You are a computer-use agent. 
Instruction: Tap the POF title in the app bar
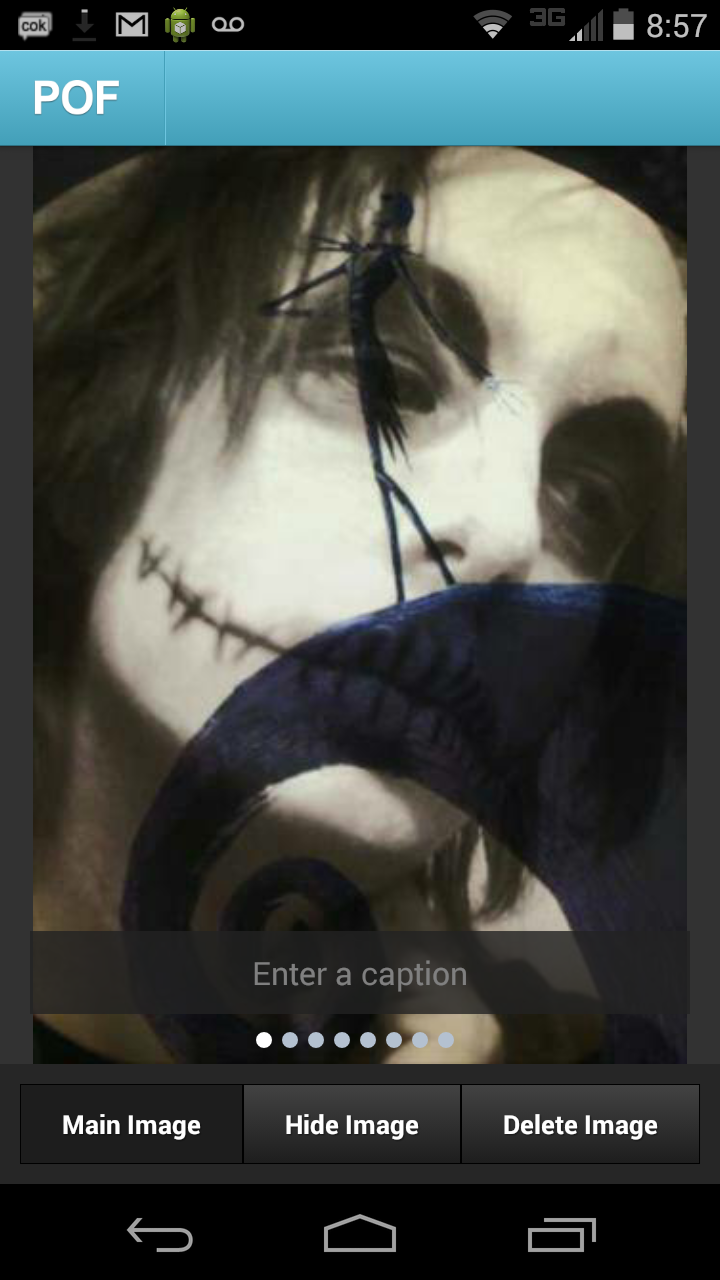click(77, 99)
